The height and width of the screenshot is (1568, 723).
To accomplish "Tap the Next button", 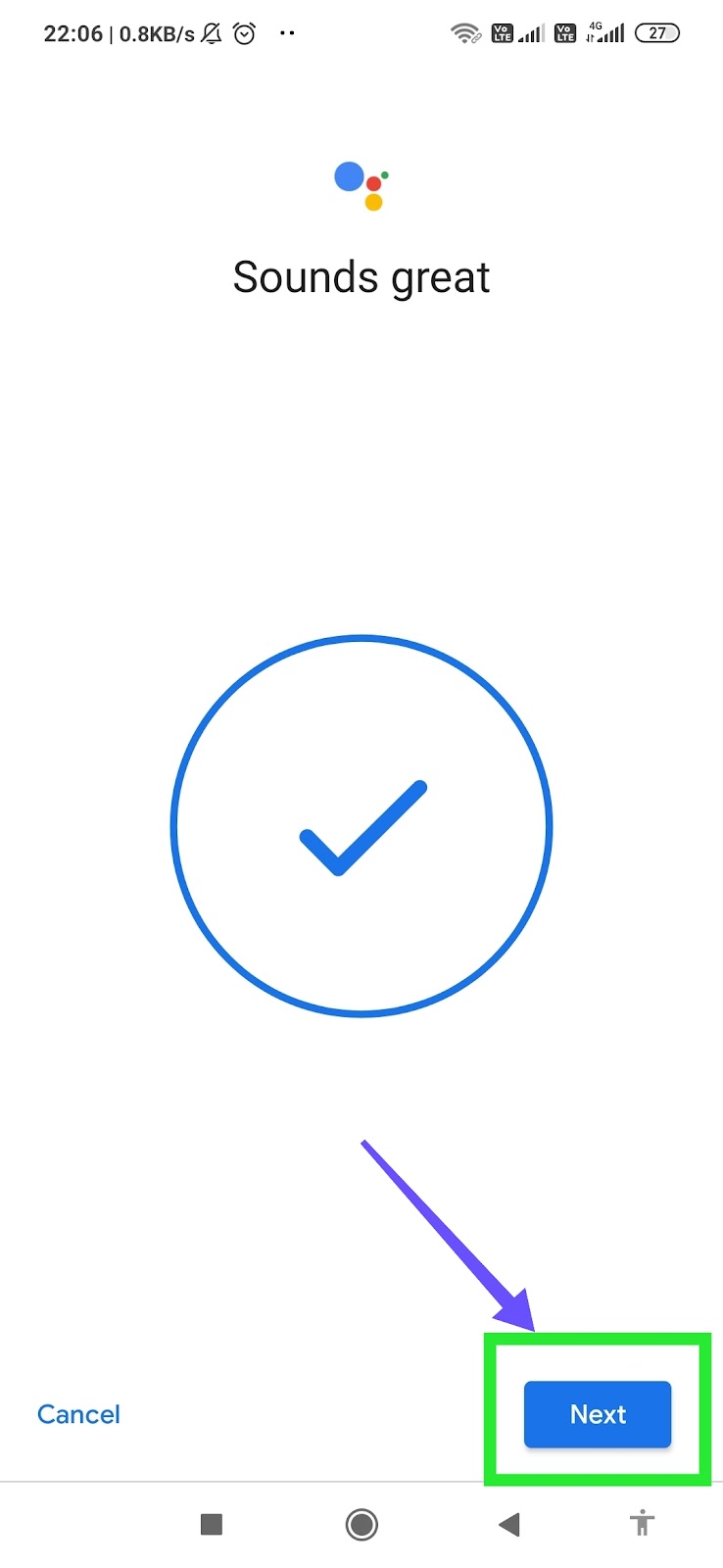I will click(597, 1414).
